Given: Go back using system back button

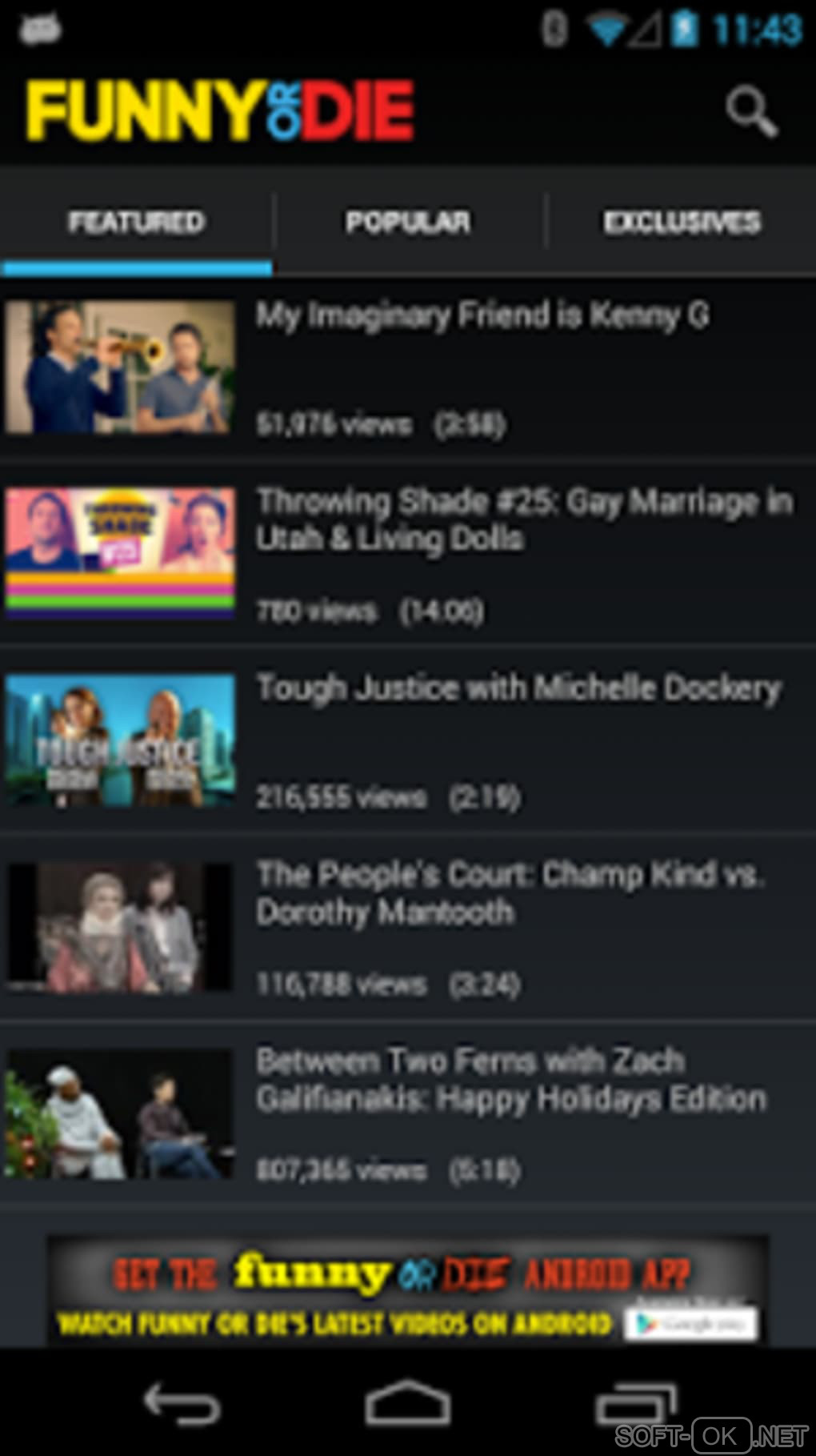Looking at the screenshot, I should 181,1404.
